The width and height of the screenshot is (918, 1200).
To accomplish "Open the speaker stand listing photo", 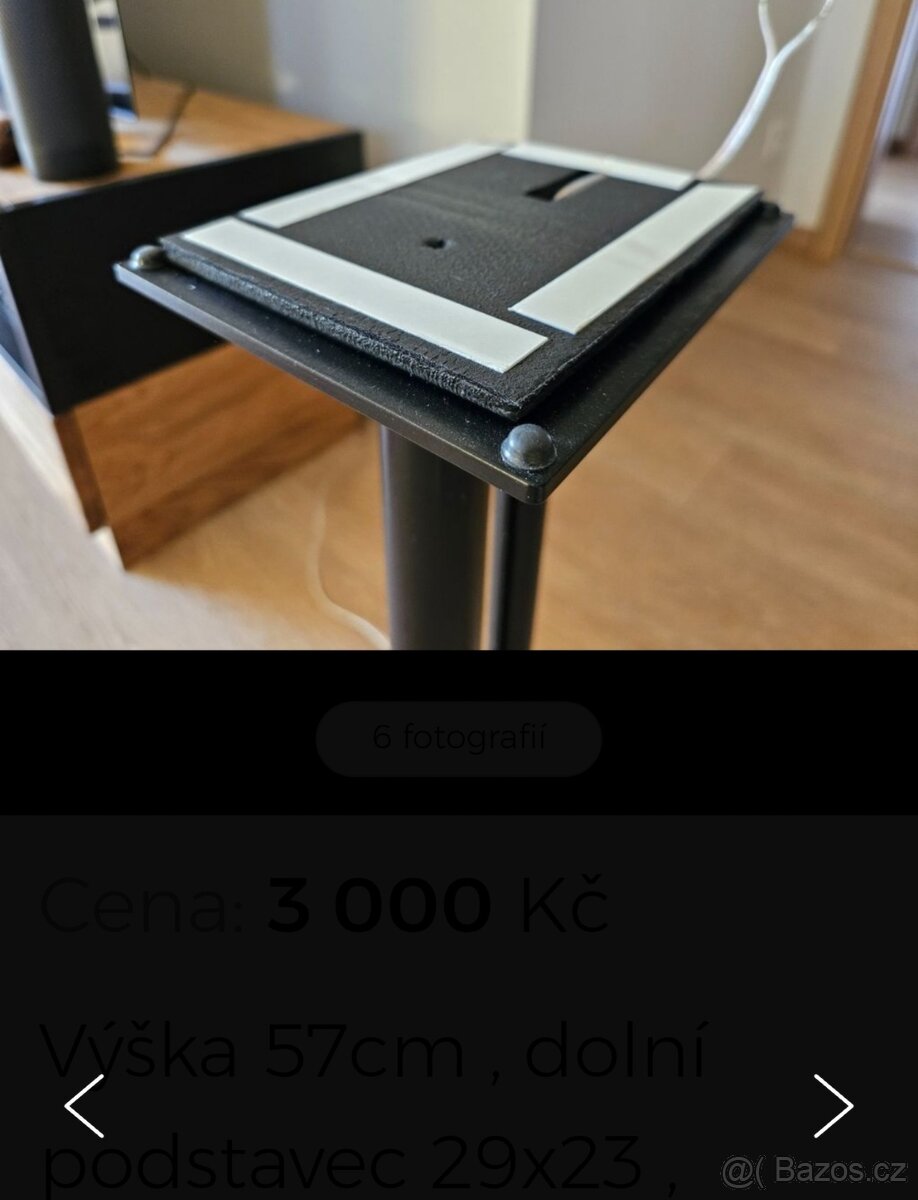I will [x=459, y=325].
